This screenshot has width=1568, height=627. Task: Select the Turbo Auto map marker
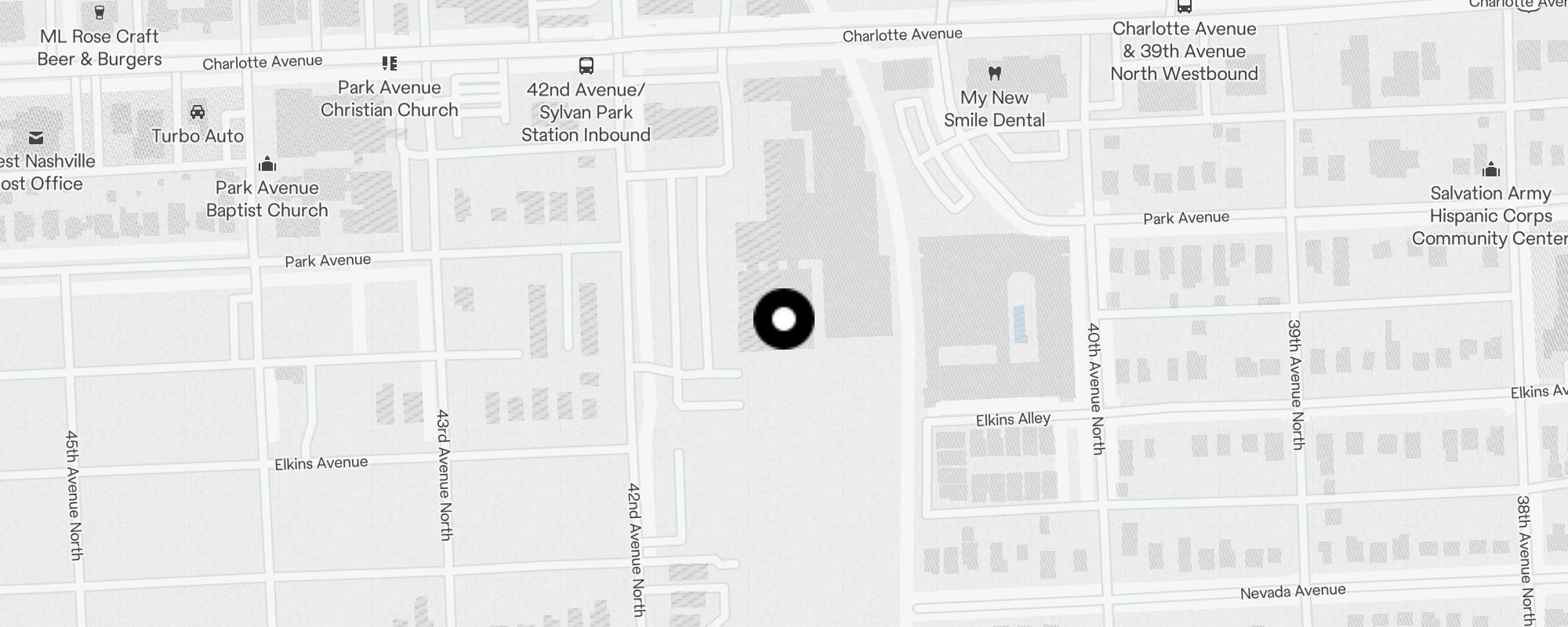(x=198, y=112)
